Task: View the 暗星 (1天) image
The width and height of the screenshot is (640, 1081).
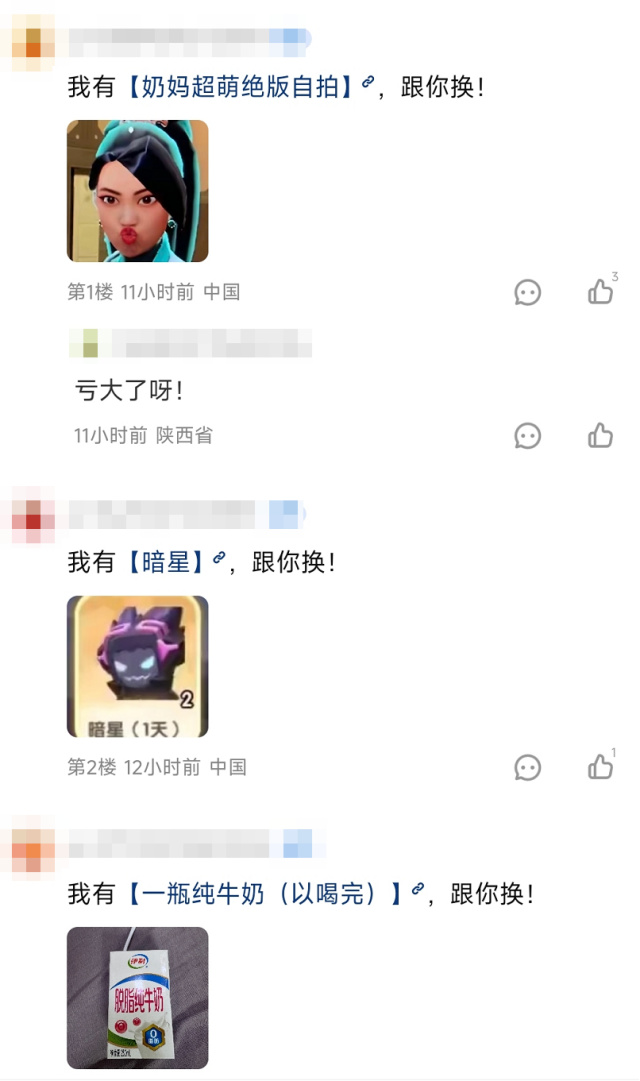Action: [x=138, y=667]
